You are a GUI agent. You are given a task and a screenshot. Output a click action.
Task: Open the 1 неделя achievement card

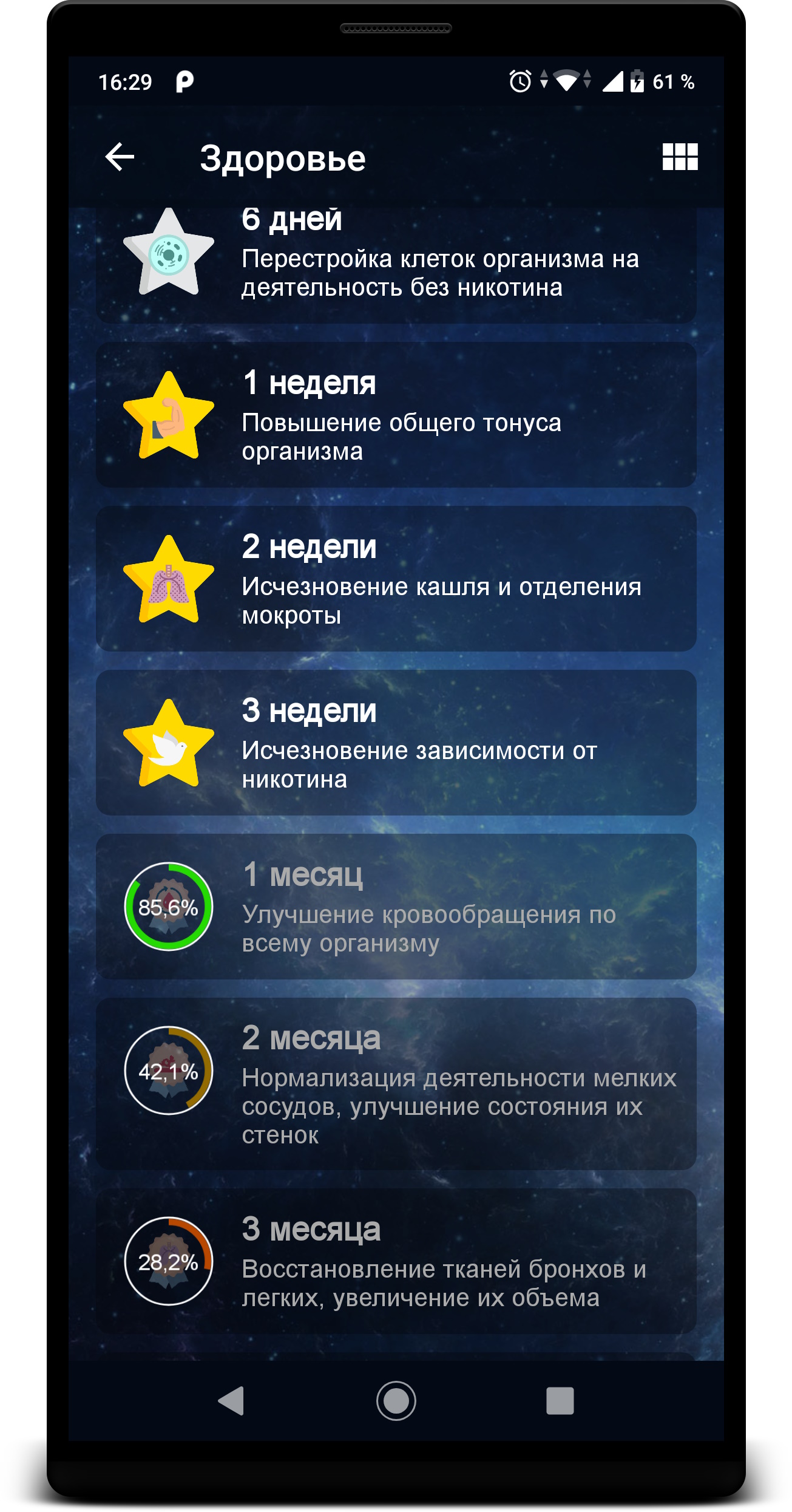tap(396, 415)
